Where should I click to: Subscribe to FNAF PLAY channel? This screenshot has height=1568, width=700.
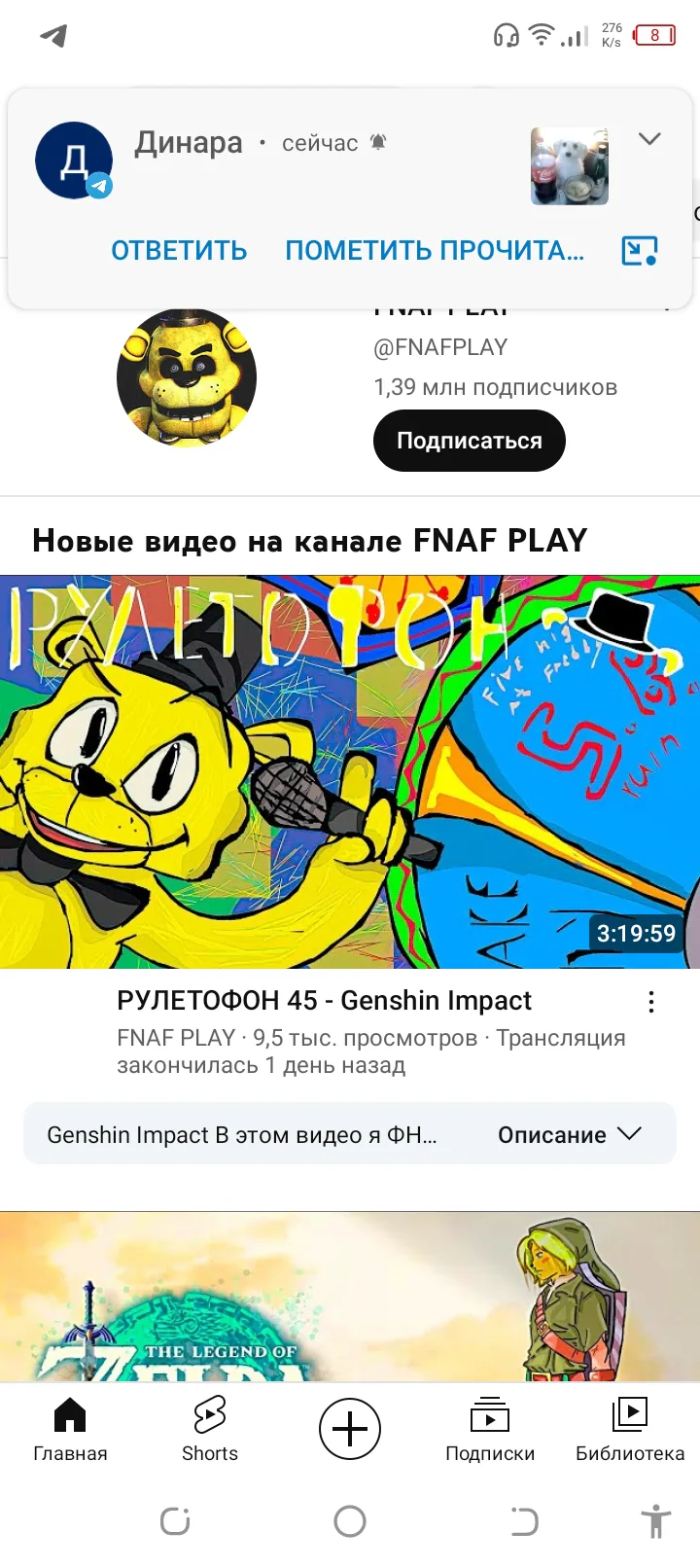pos(469,441)
